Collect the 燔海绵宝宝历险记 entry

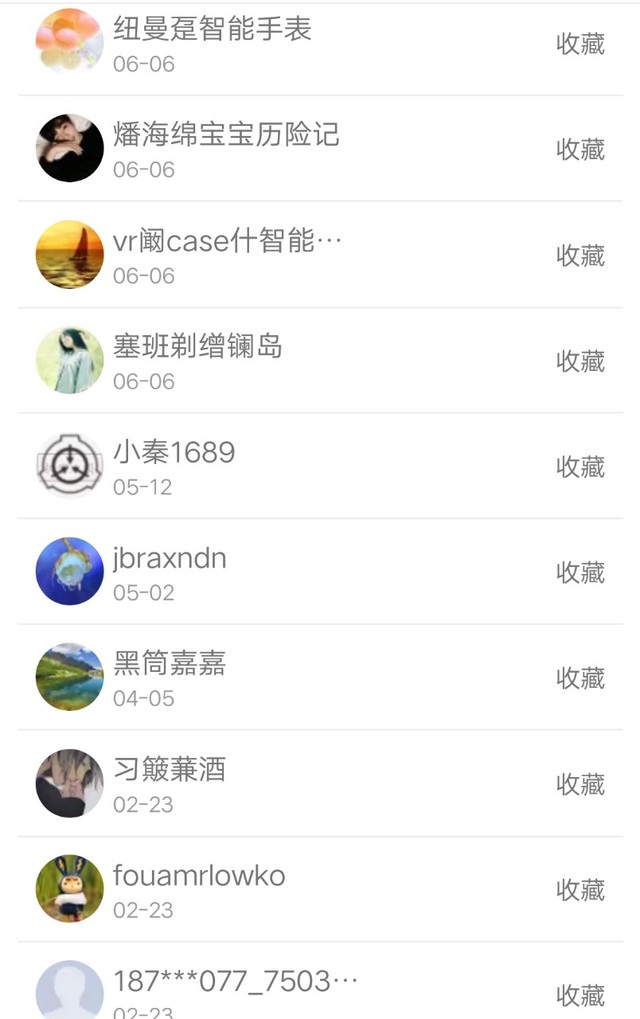(x=580, y=149)
